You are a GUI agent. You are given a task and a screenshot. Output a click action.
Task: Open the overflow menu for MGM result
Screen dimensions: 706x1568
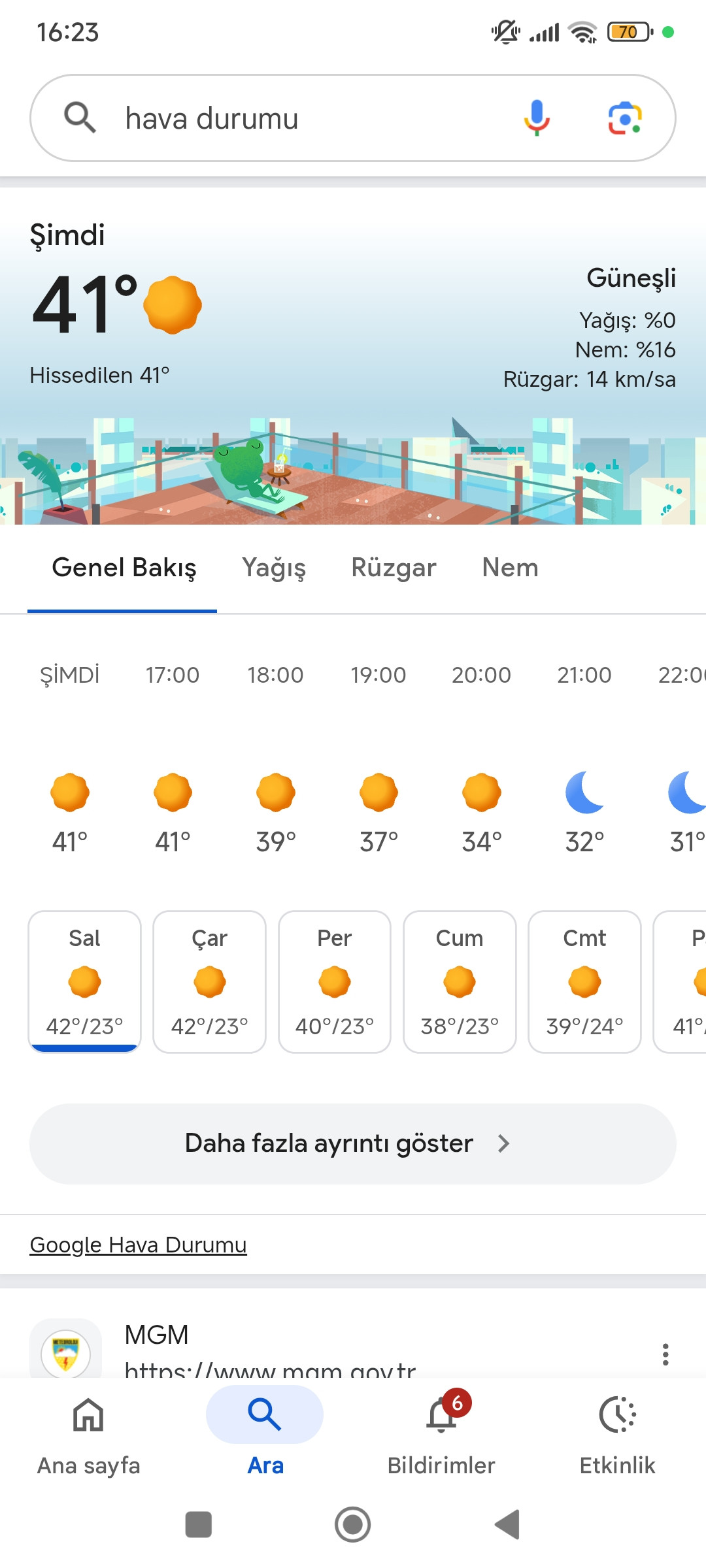click(665, 1354)
